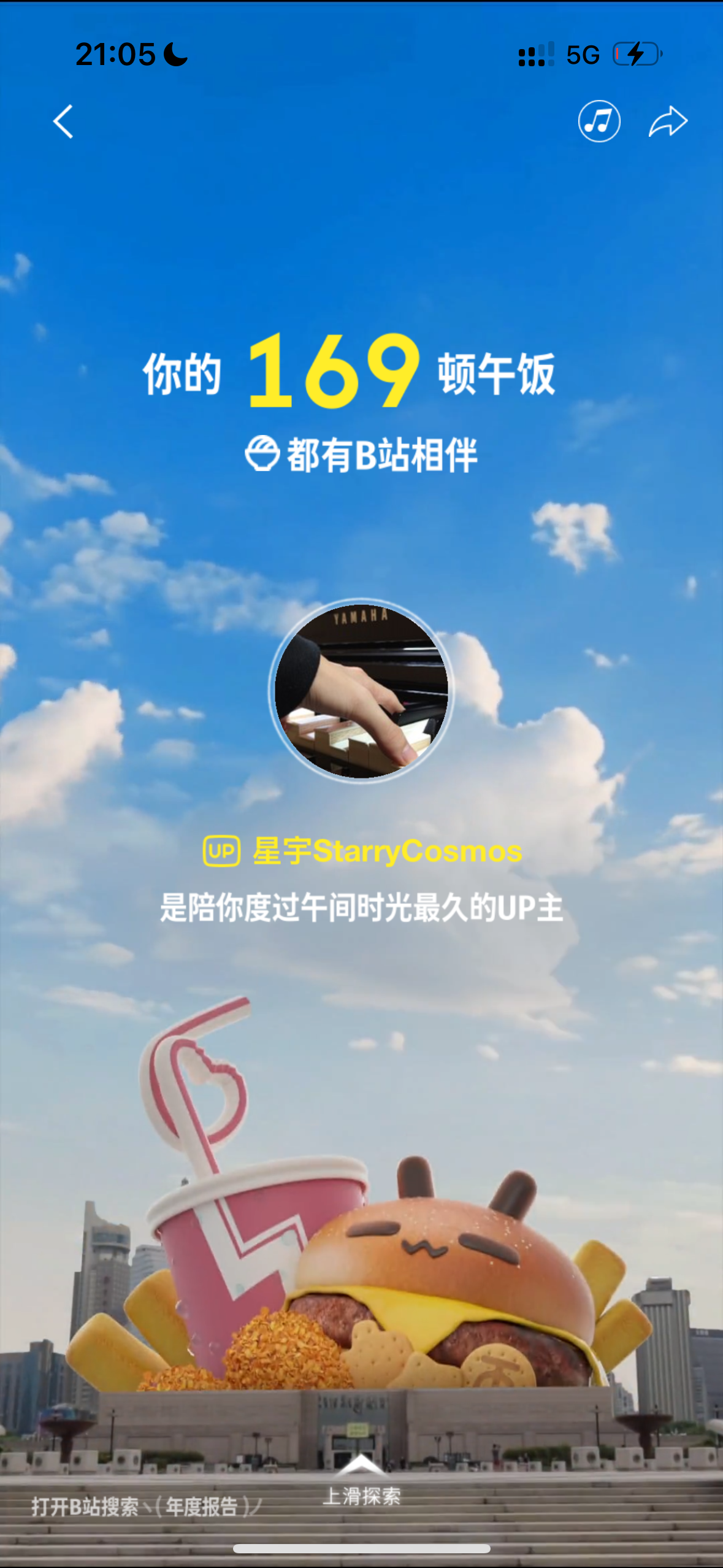Open the piano avatar of 星宇StarryCosmos
Screen dimensions: 723x1568
(x=361, y=690)
